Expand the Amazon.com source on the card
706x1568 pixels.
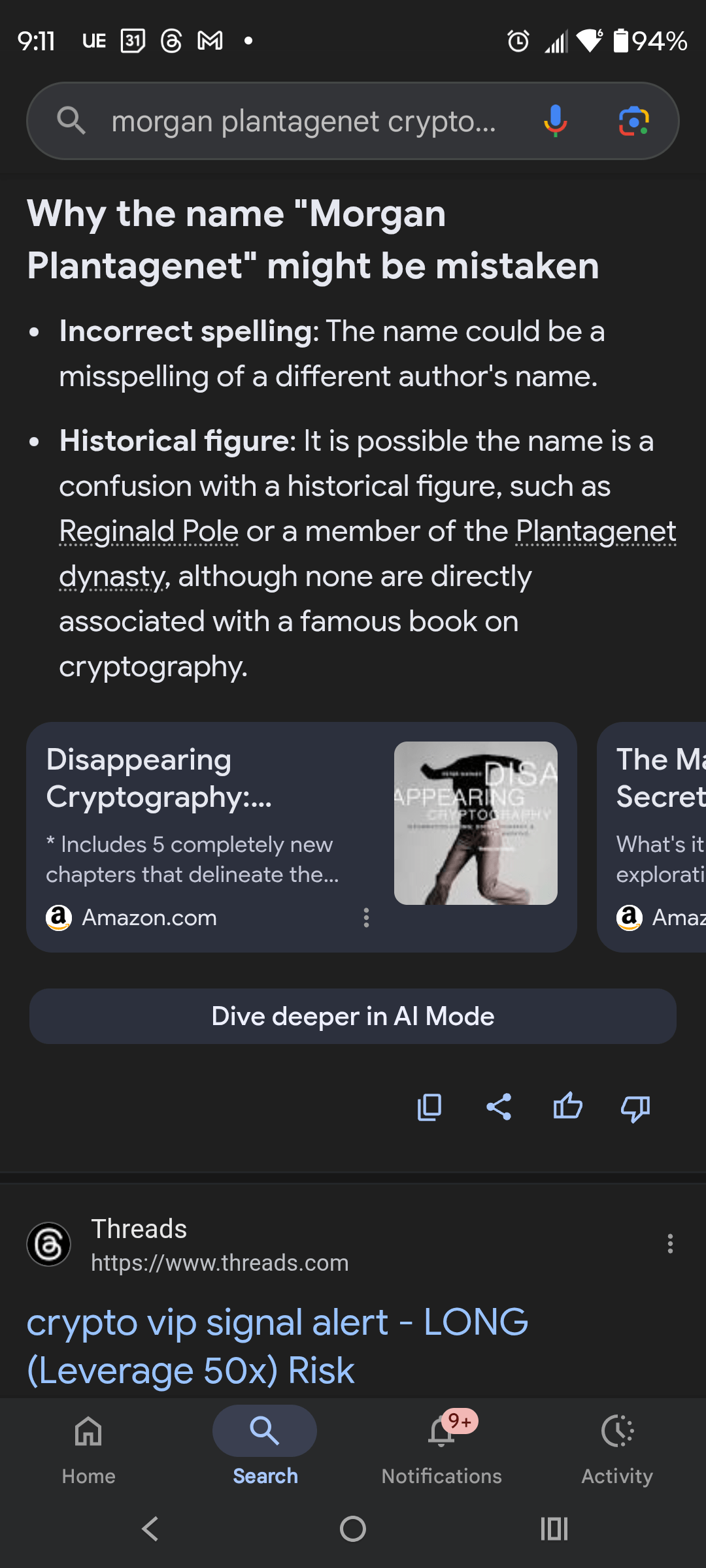131,917
